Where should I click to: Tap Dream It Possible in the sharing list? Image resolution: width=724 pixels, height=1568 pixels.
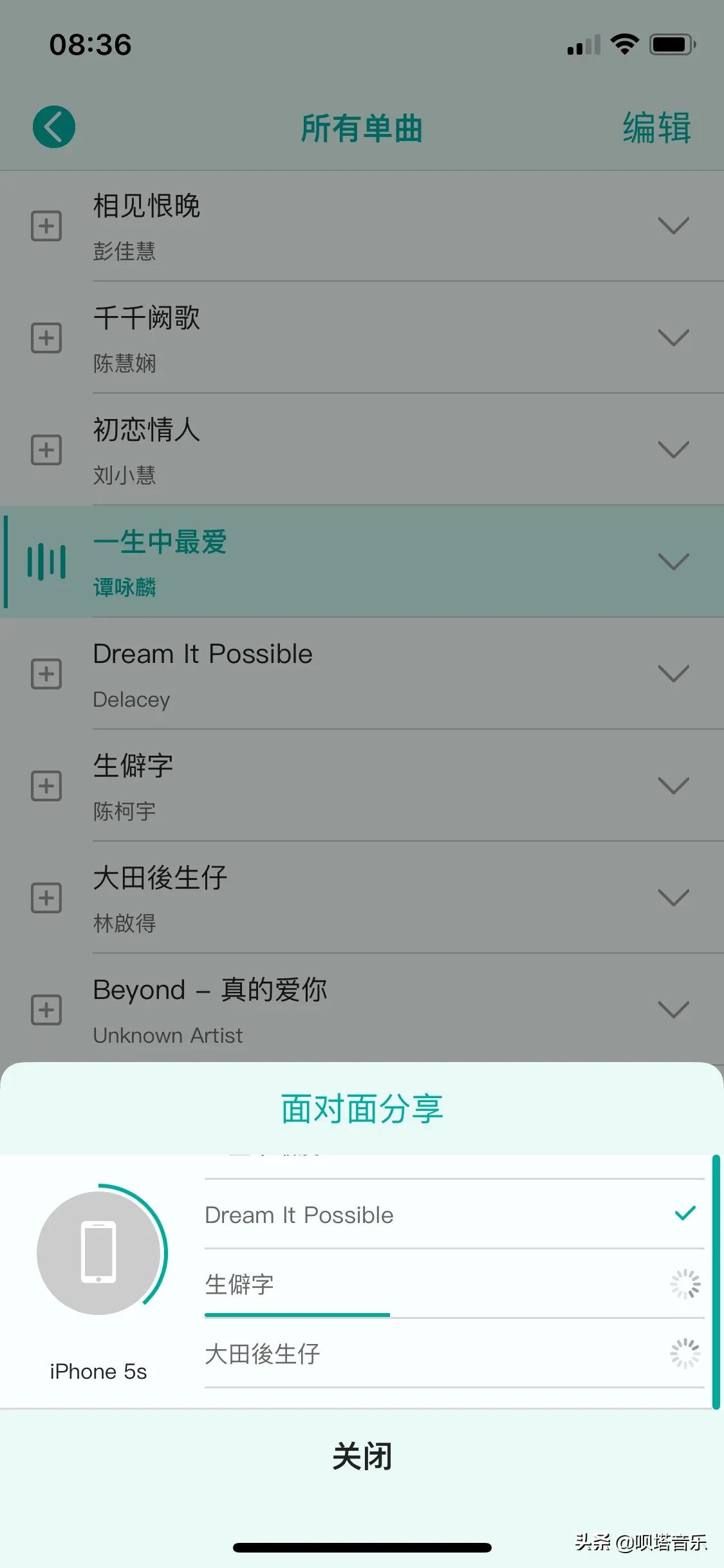tap(454, 1215)
